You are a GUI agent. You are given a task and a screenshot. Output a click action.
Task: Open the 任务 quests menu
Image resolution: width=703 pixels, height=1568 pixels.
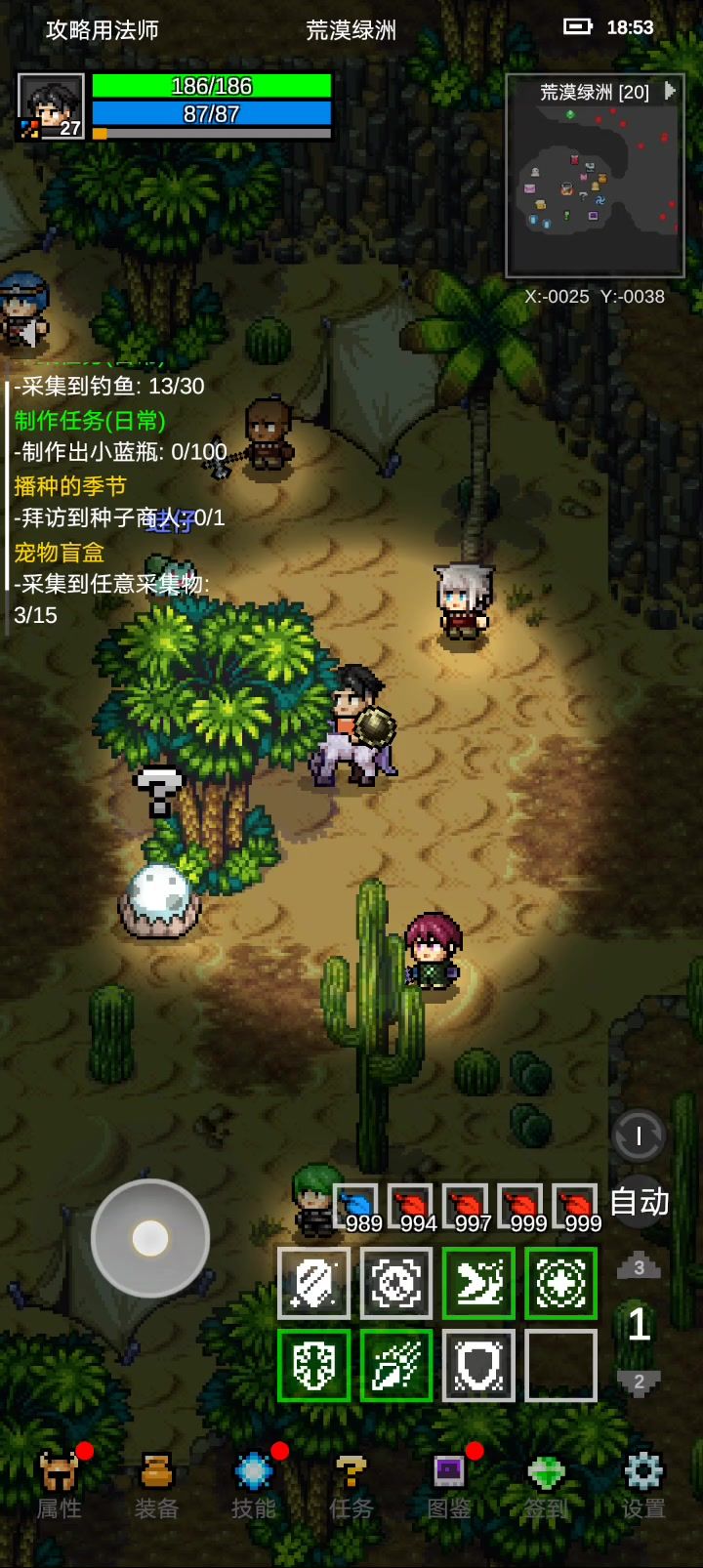click(351, 1485)
